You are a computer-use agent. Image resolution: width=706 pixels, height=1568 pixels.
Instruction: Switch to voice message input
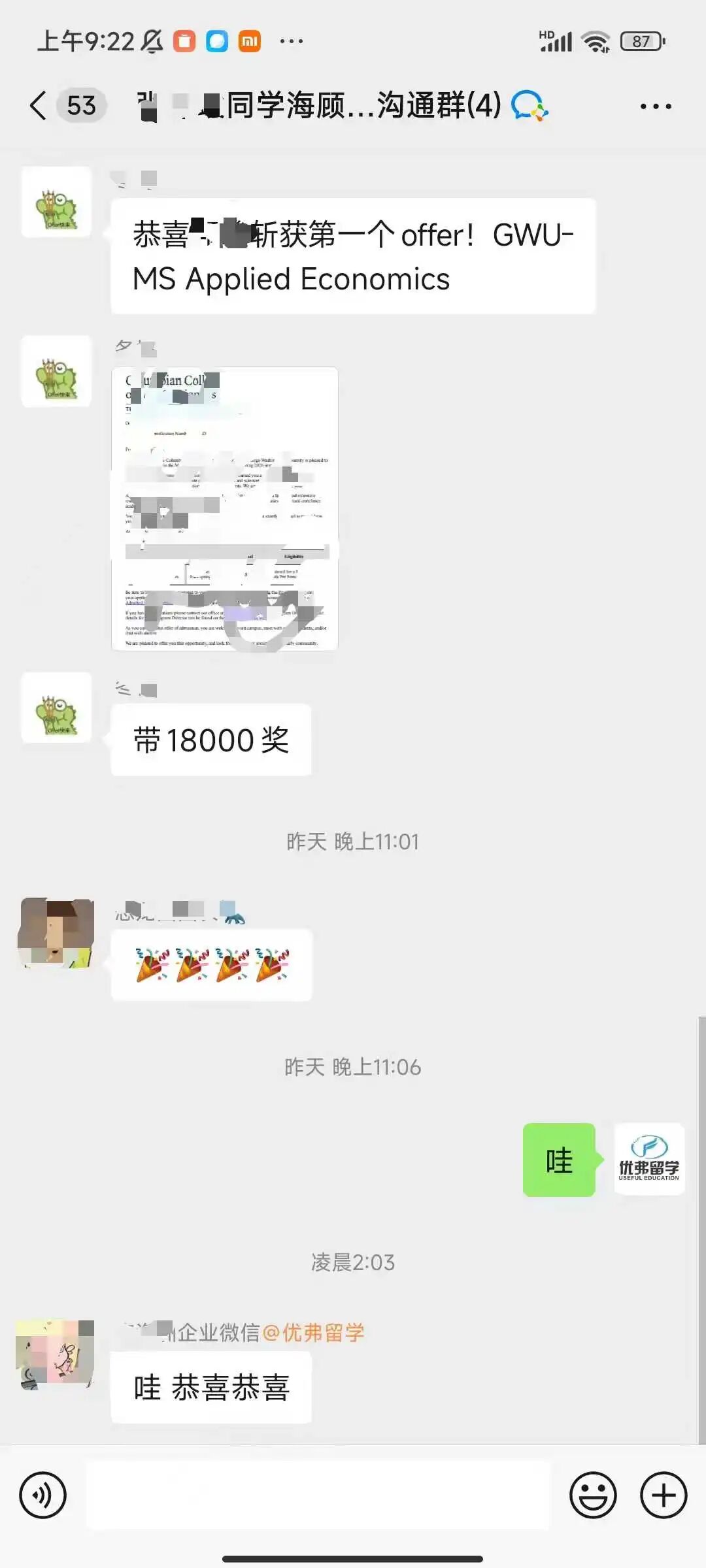pyautogui.click(x=43, y=1495)
